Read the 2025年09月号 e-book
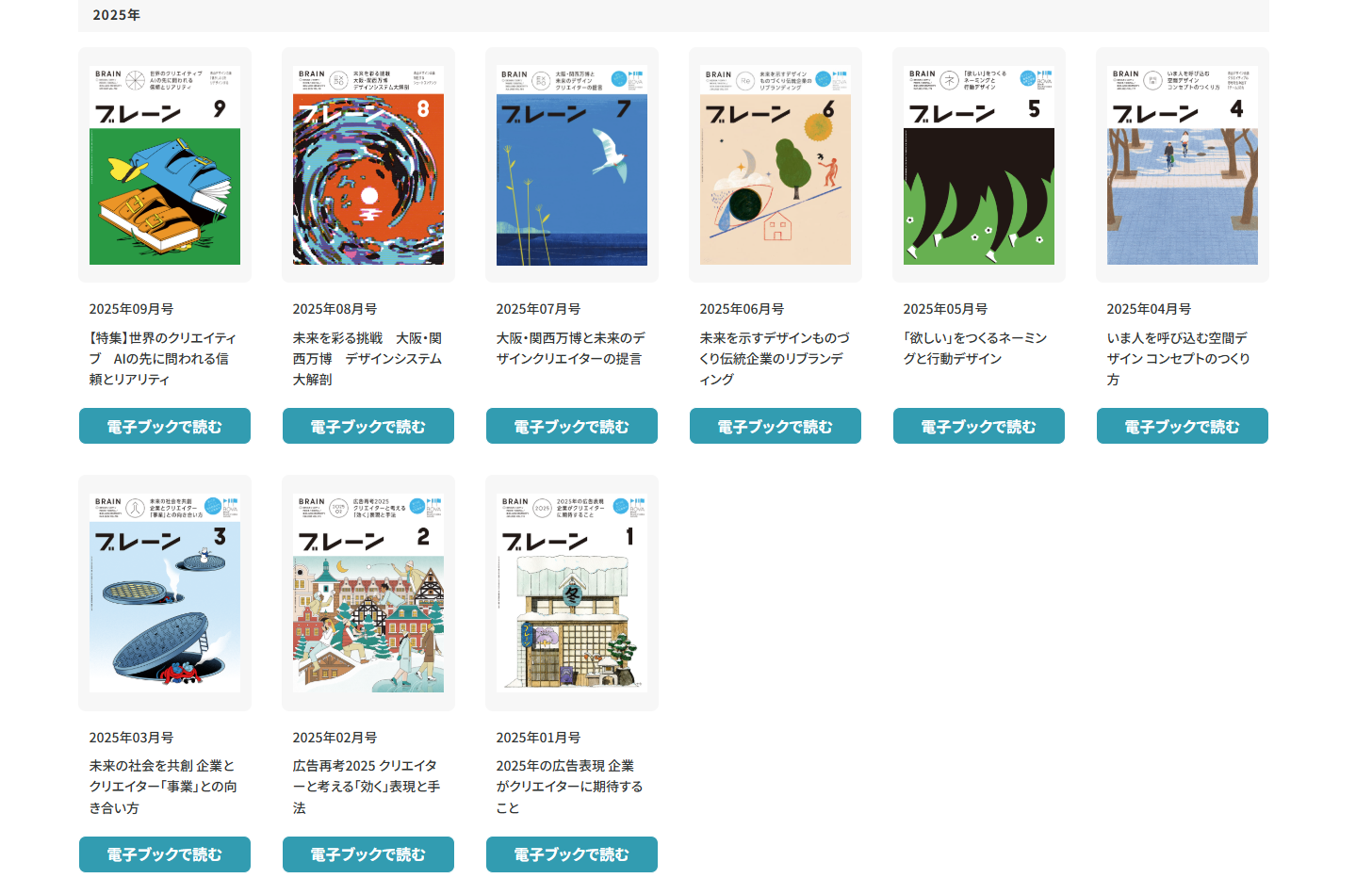The image size is (1372, 878). click(165, 426)
